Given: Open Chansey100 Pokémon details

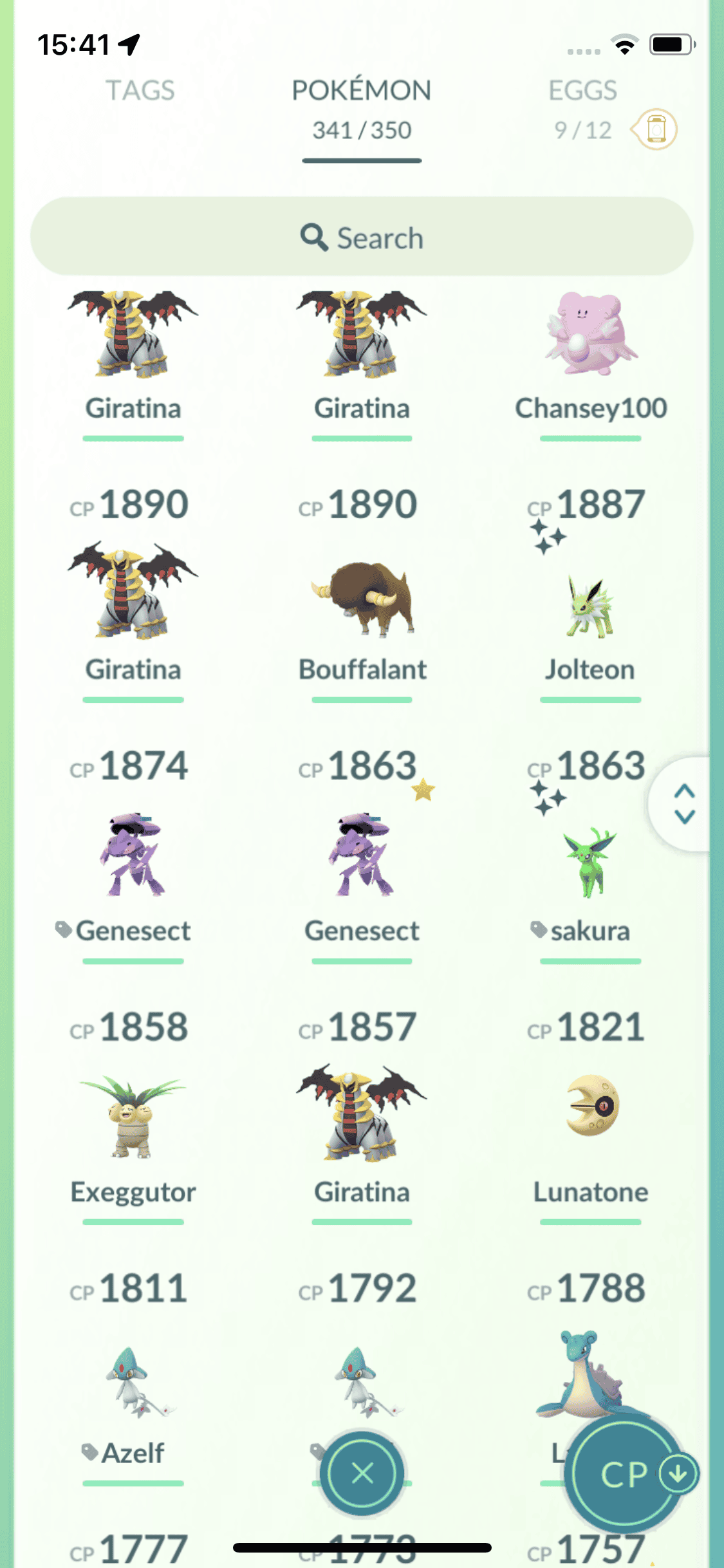Looking at the screenshot, I should coord(590,348).
